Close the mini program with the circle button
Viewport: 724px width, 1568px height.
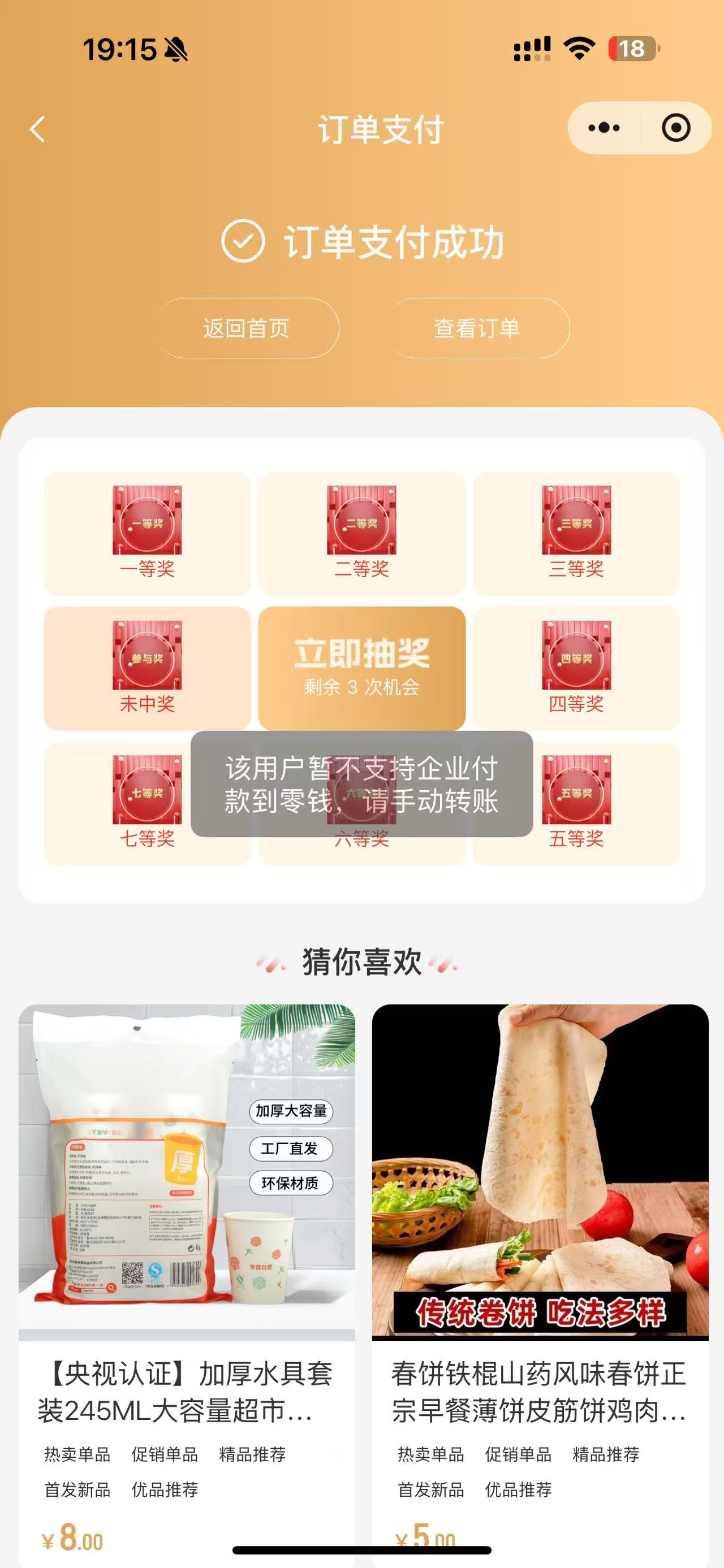[675, 128]
